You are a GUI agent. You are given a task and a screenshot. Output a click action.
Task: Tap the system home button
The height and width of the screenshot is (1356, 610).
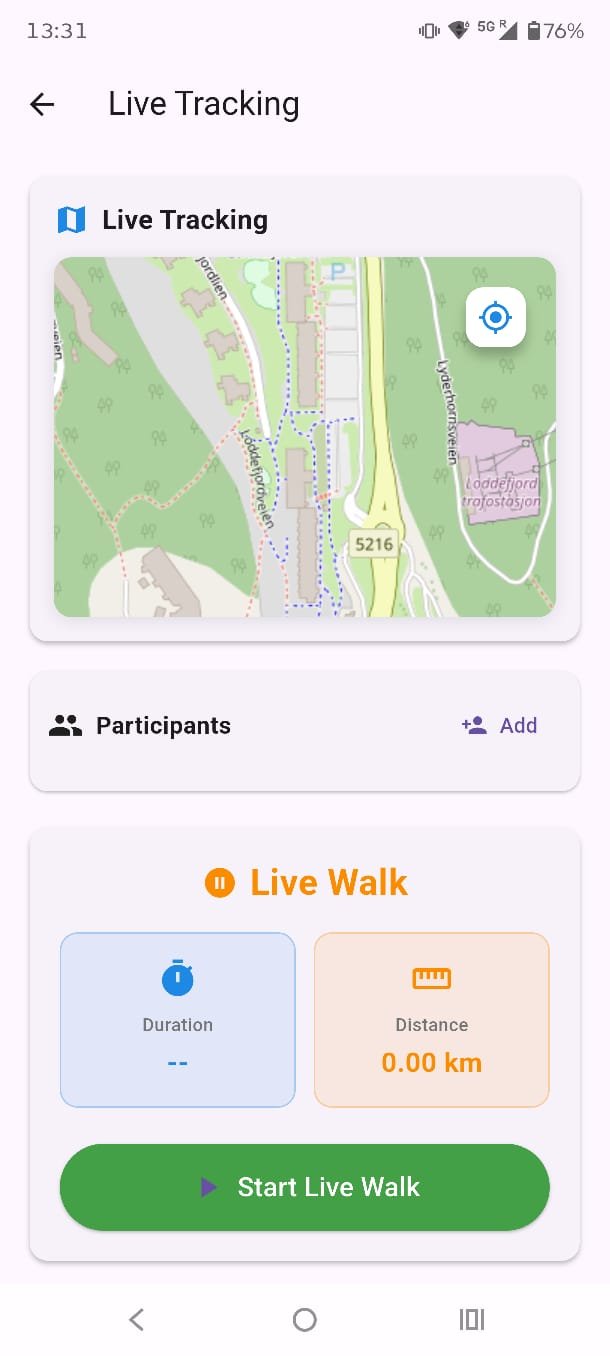[x=305, y=1320]
